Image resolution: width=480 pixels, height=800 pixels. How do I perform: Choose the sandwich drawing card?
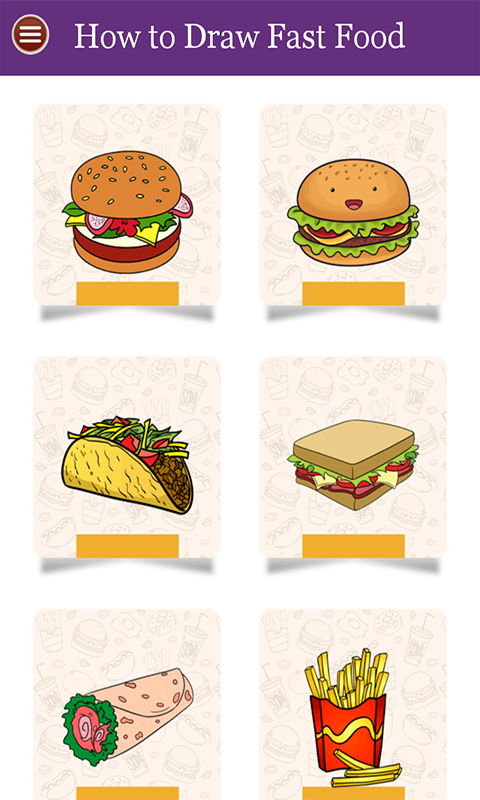tap(353, 457)
